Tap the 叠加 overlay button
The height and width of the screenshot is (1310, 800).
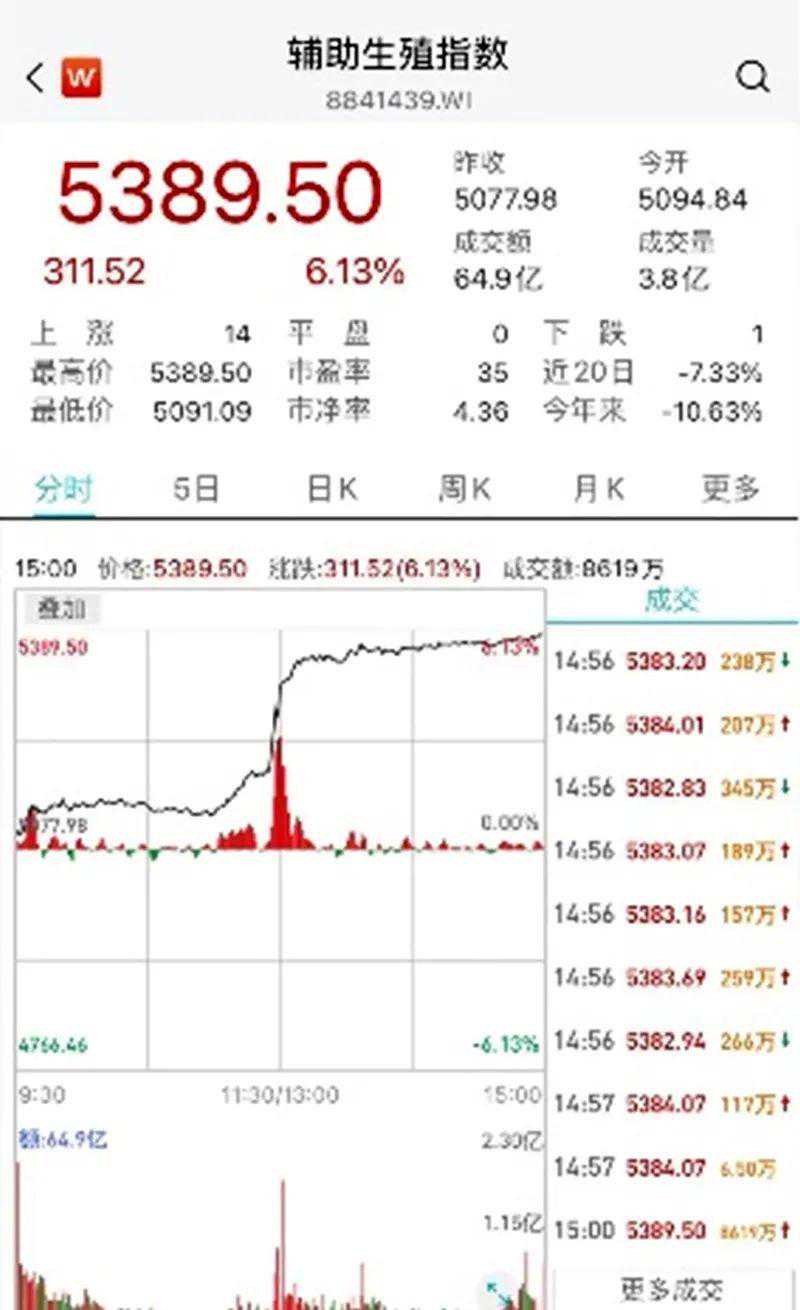[x=62, y=608]
